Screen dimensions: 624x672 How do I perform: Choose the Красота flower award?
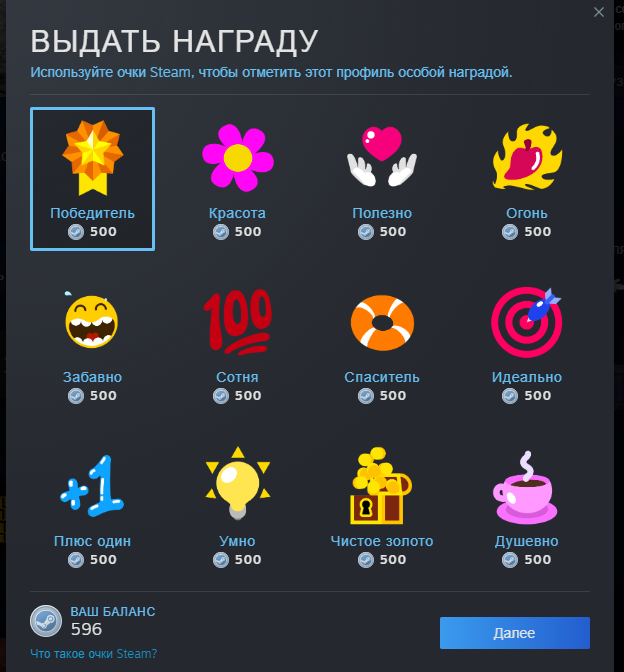[x=237, y=179]
